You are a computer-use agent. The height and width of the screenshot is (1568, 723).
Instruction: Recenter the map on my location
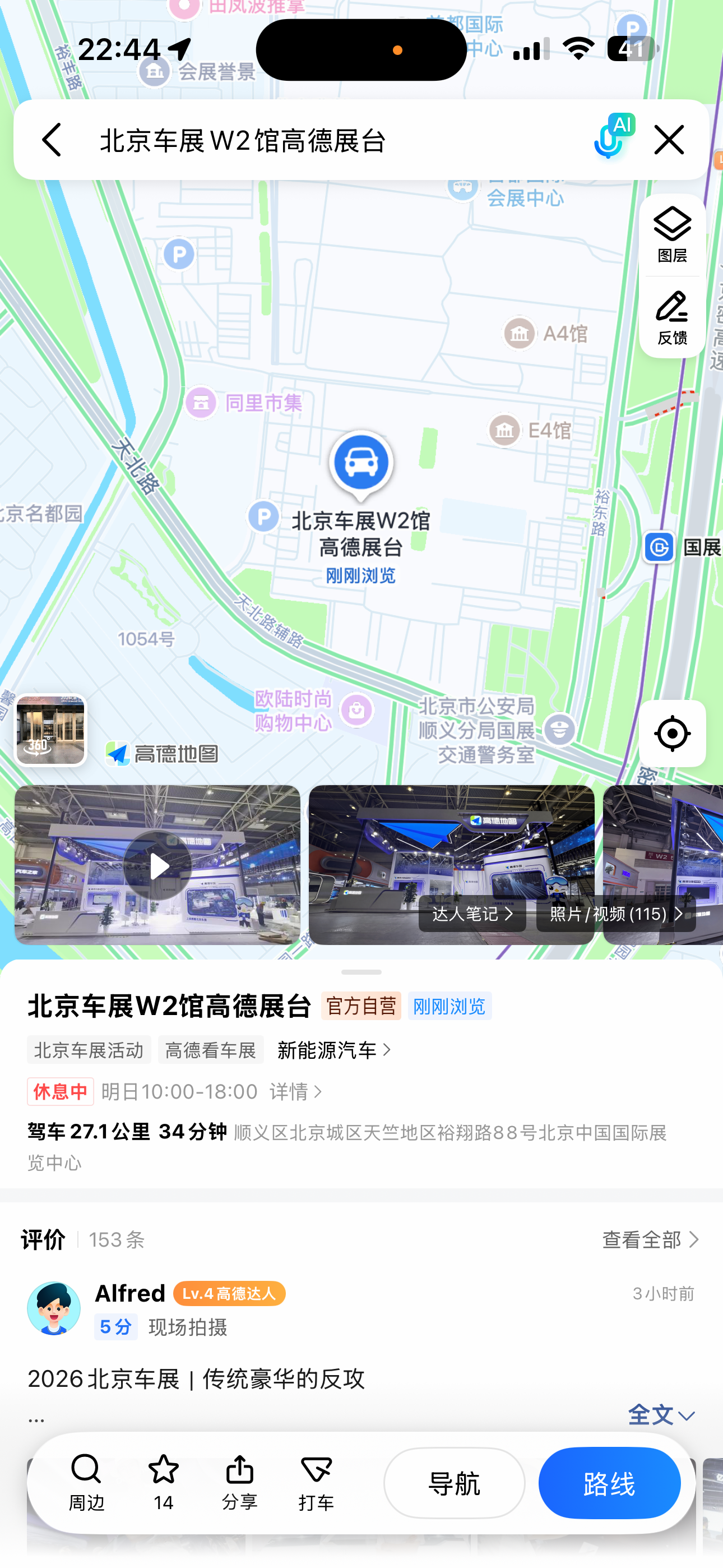[x=672, y=734]
